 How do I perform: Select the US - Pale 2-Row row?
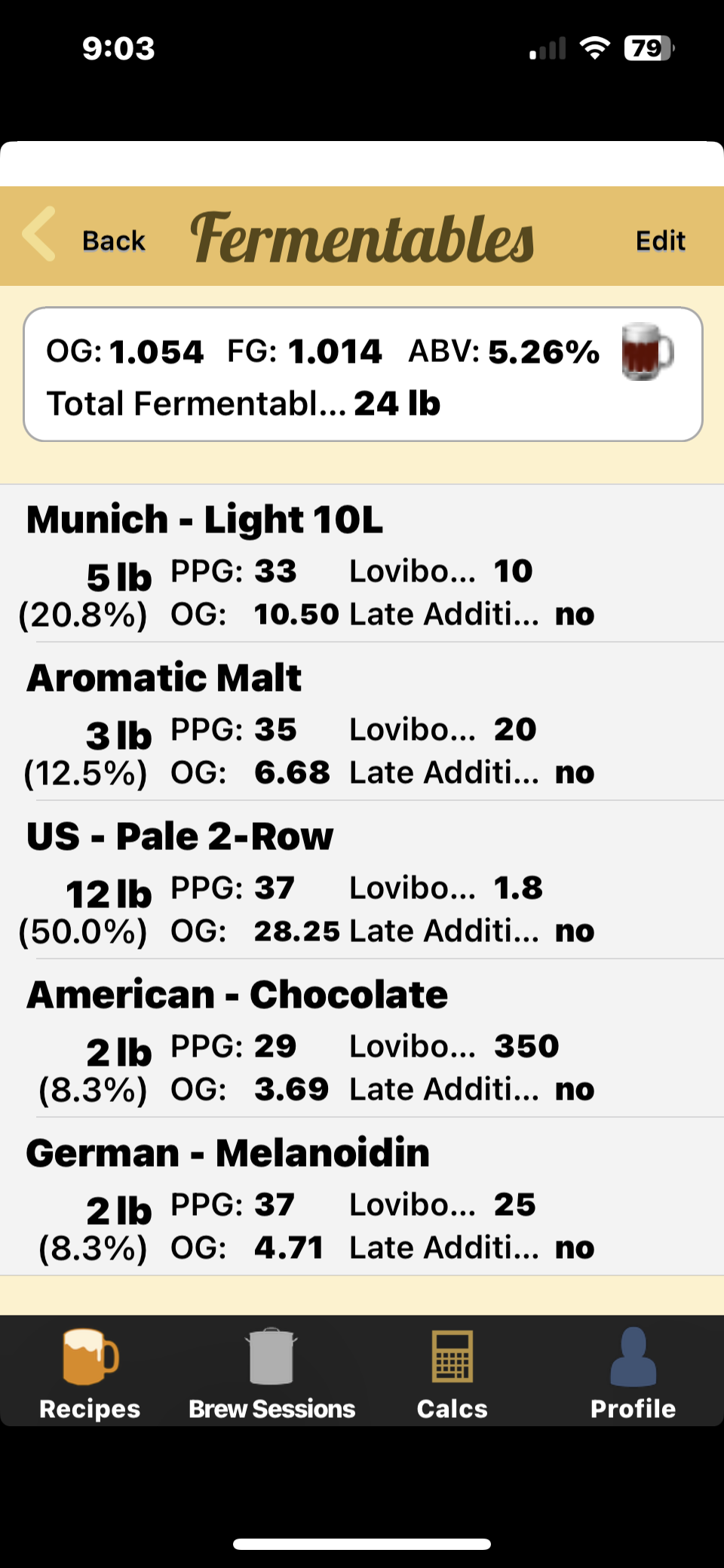pyautogui.click(x=362, y=880)
